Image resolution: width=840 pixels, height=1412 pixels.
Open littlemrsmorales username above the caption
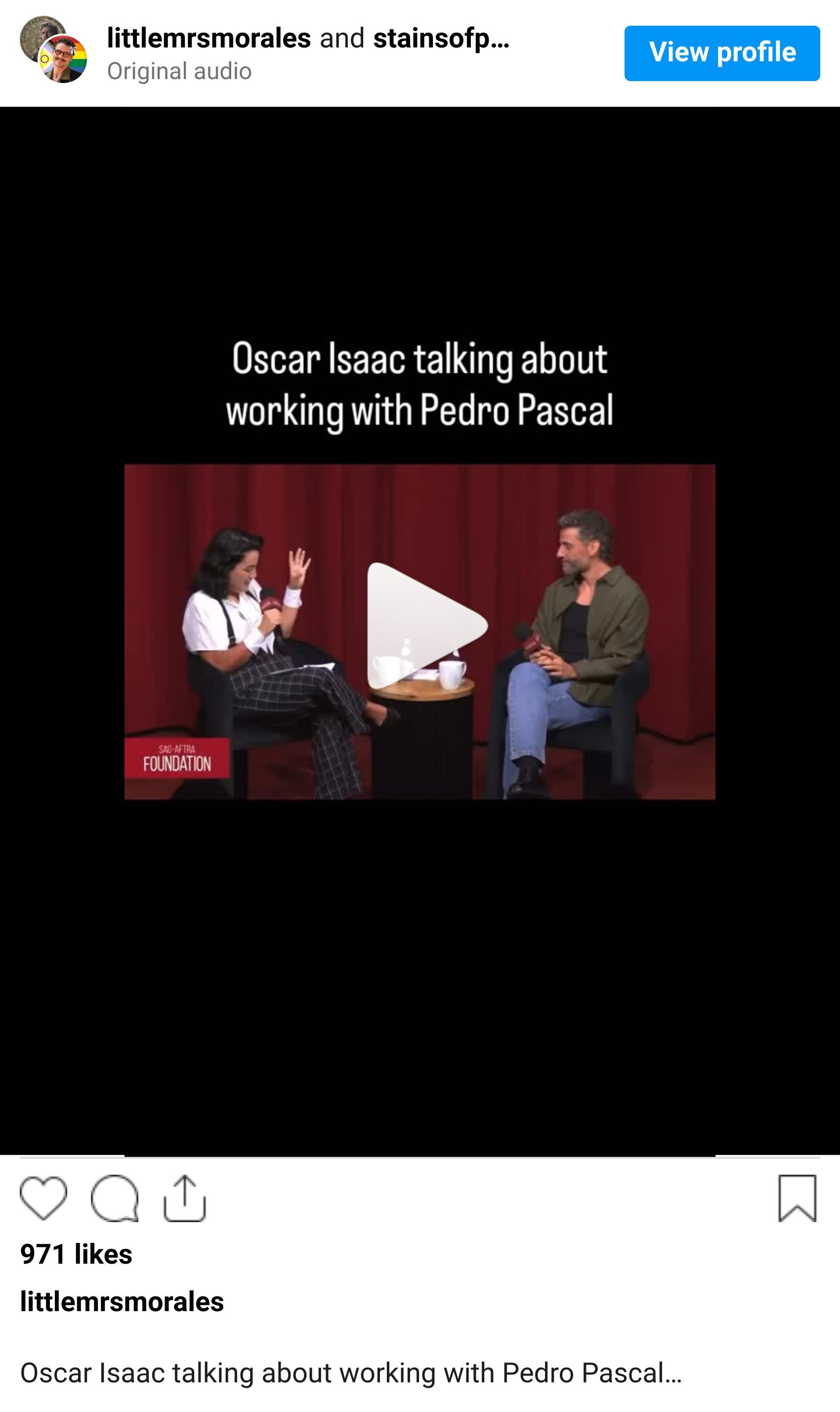(x=122, y=1302)
